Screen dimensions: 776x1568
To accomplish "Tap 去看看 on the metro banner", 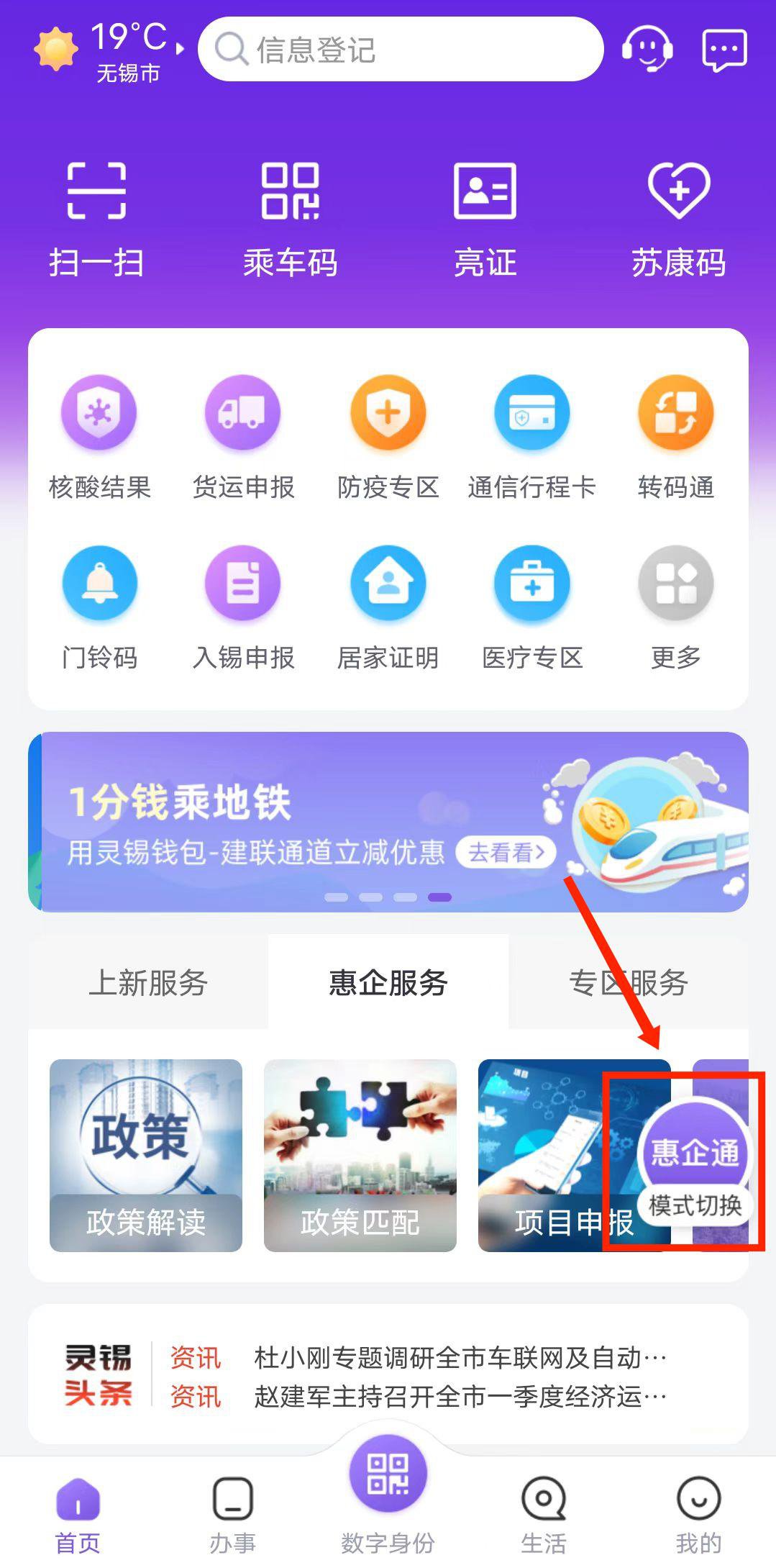I will 507,853.
